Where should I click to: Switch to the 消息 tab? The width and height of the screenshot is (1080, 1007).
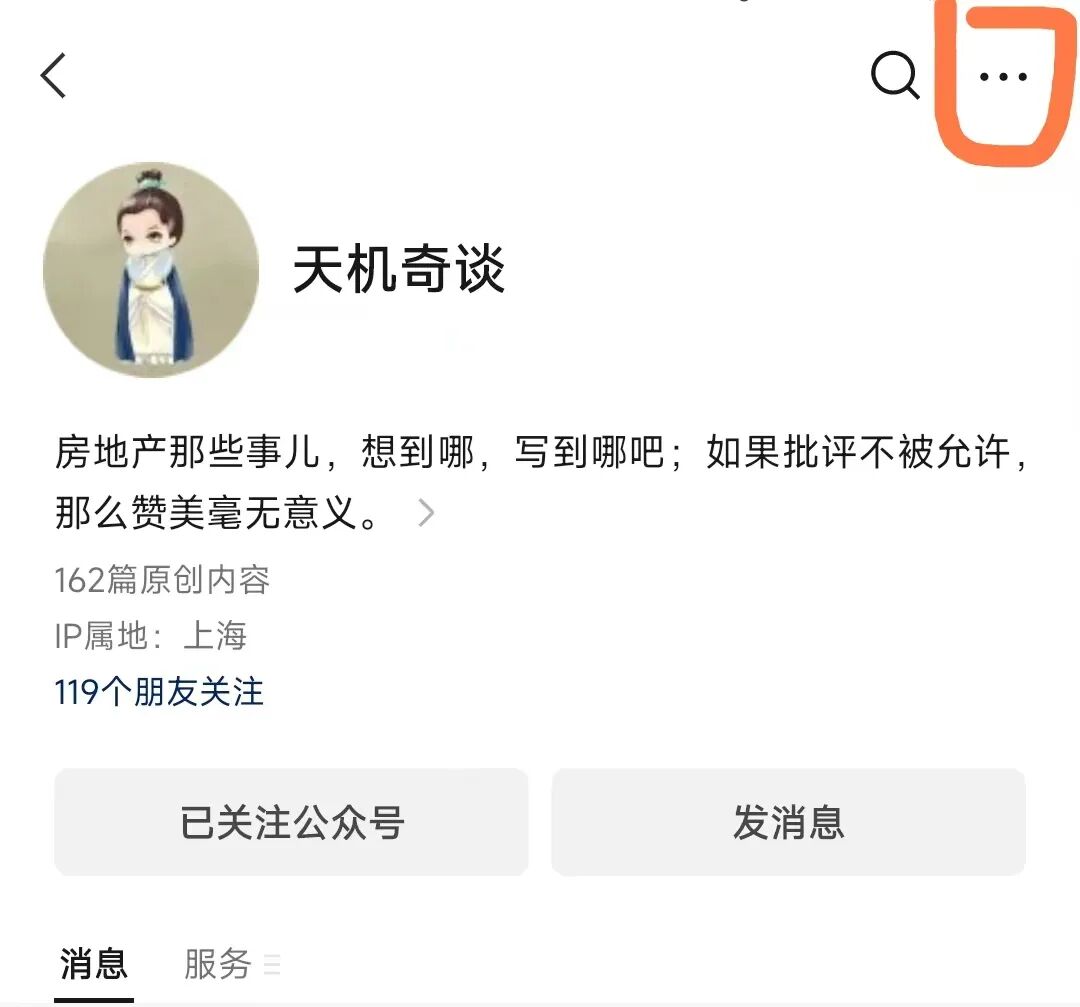(94, 964)
